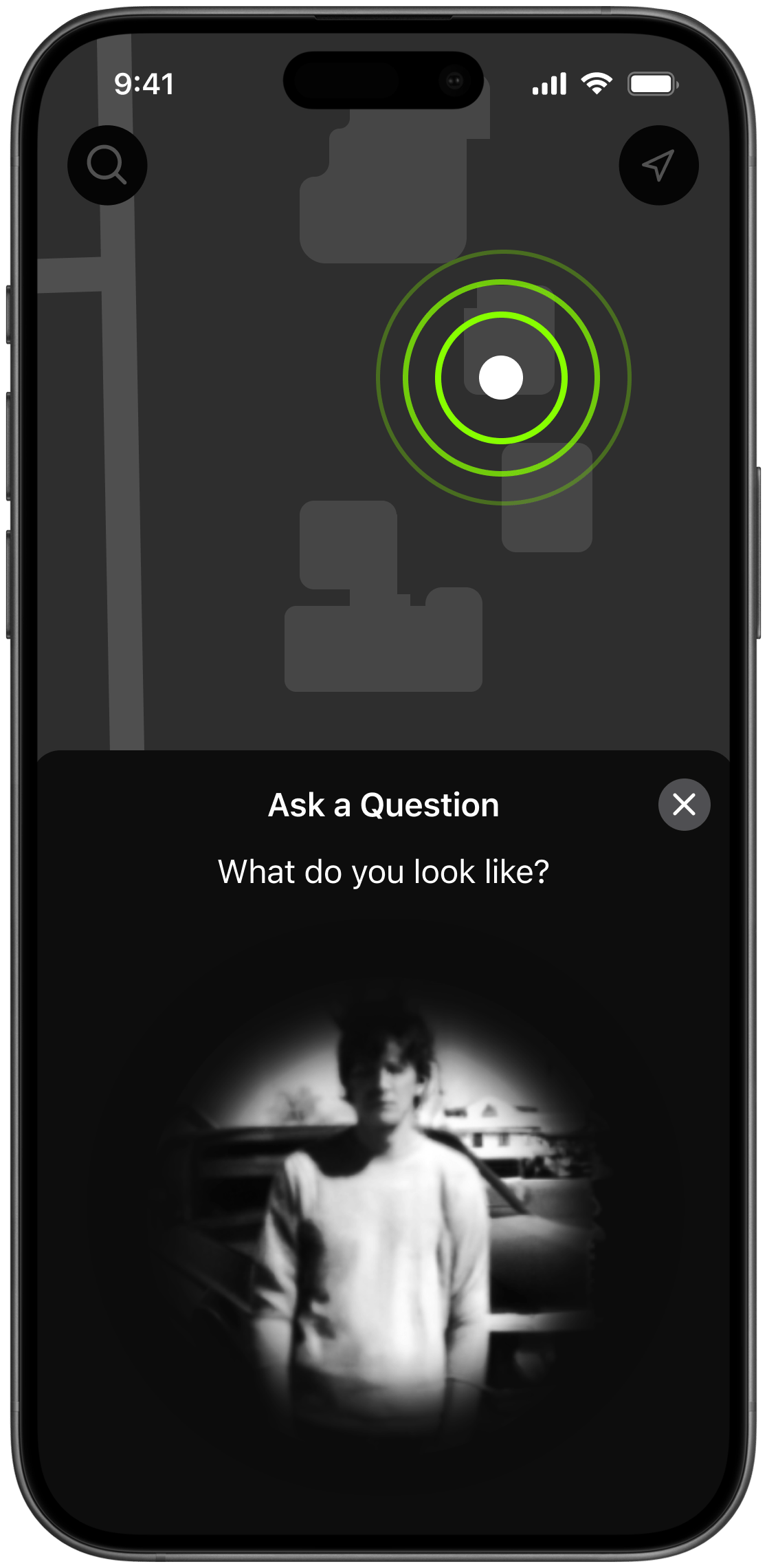Open the map search magnifier
The height and width of the screenshot is (1568, 767).
coord(107,165)
